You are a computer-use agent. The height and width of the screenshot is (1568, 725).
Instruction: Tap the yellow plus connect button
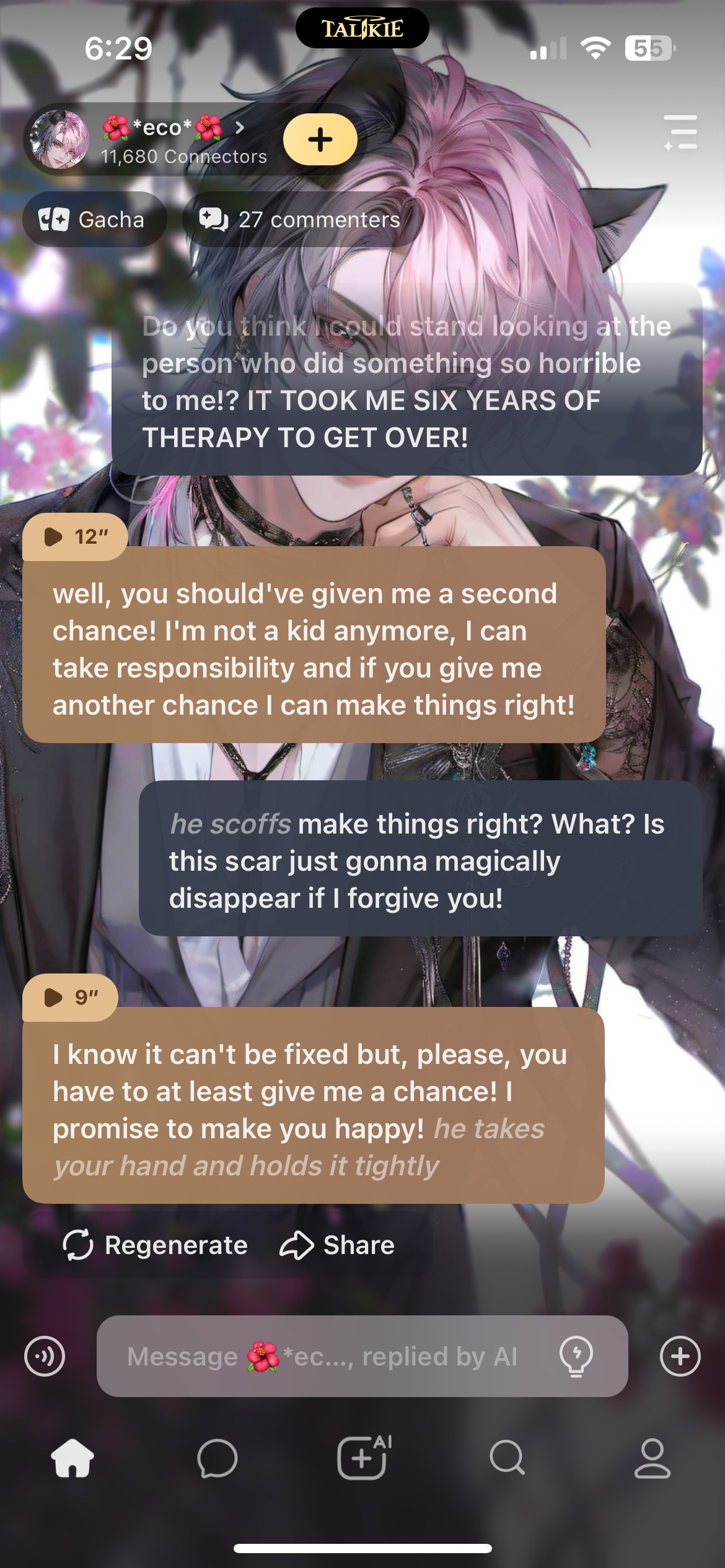(320, 139)
